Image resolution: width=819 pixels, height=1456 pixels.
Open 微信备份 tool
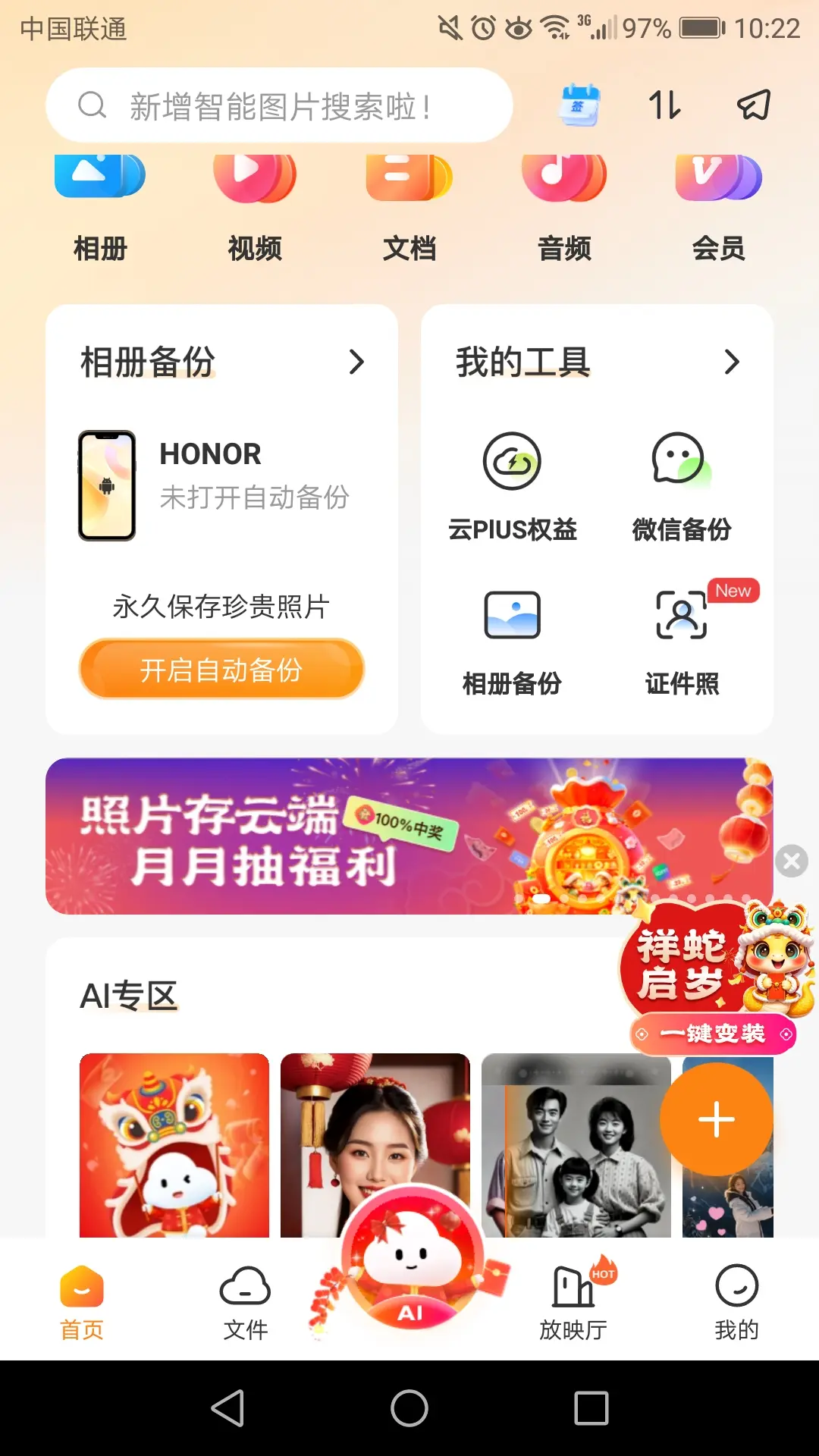tap(681, 487)
